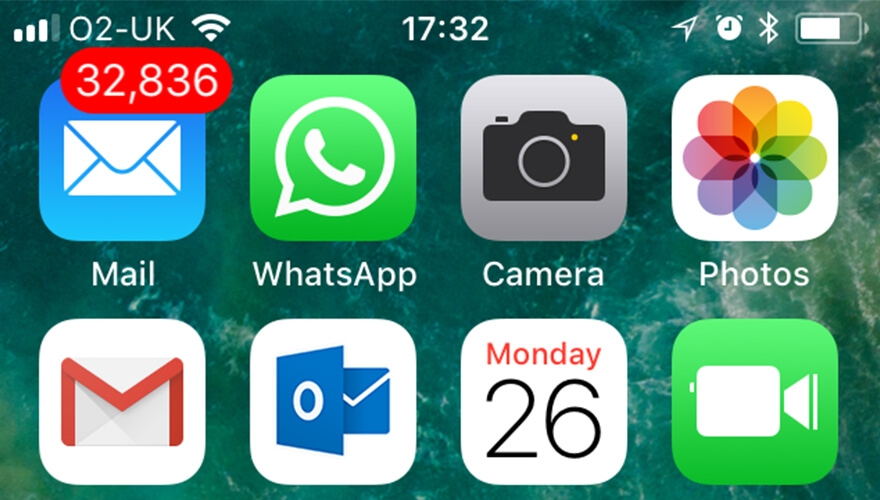Image resolution: width=880 pixels, height=500 pixels.
Task: Launch WhatsApp
Action: point(333,158)
